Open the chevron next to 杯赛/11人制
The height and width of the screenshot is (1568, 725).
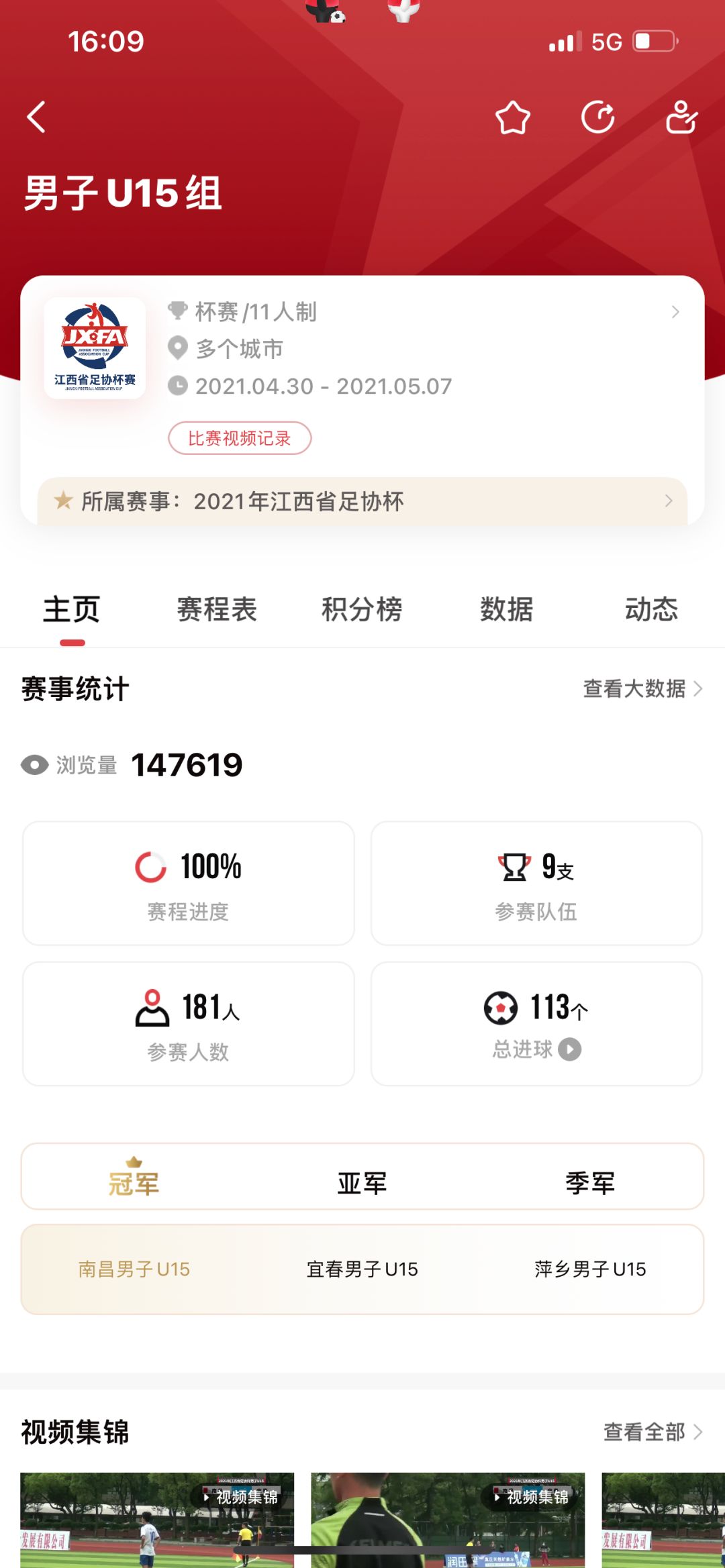click(x=675, y=311)
